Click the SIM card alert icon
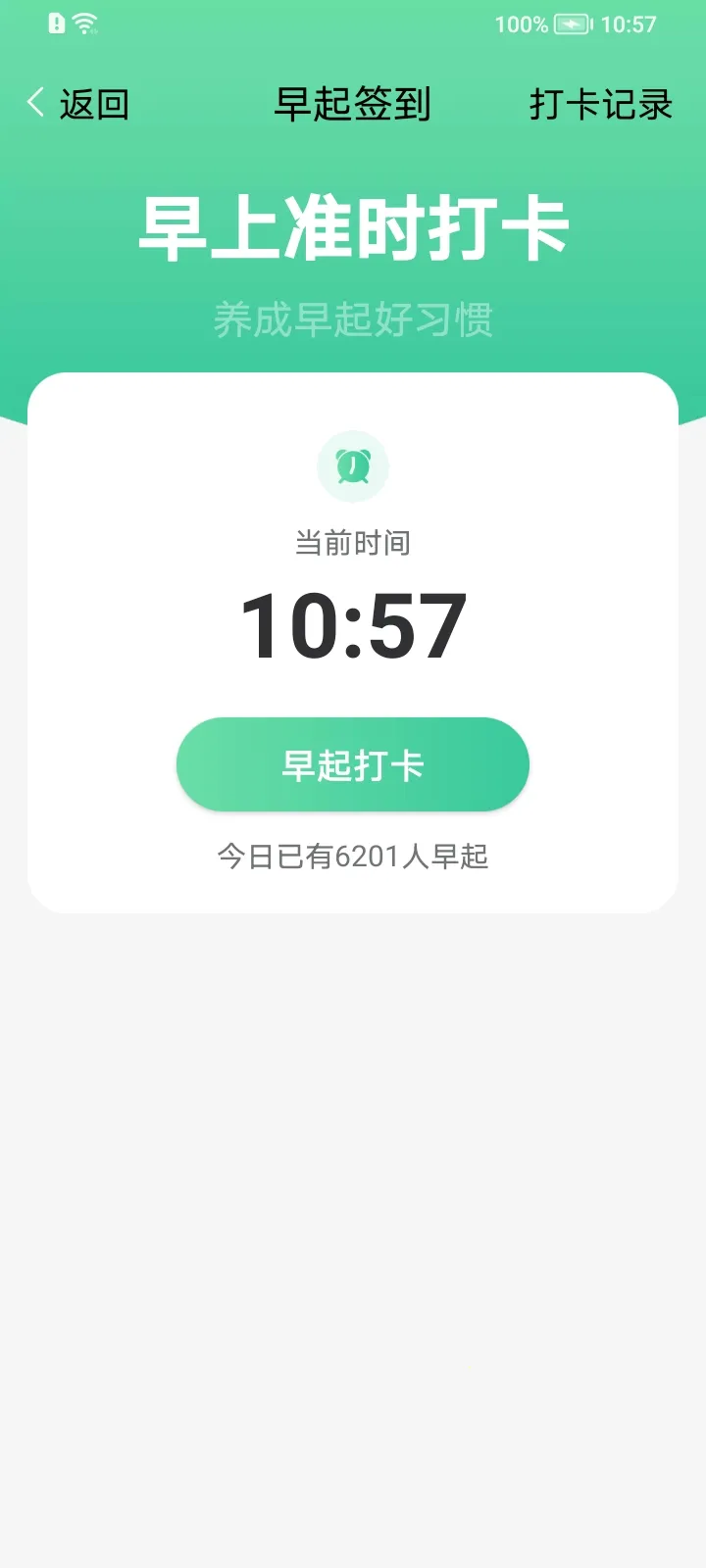 pos(55,23)
